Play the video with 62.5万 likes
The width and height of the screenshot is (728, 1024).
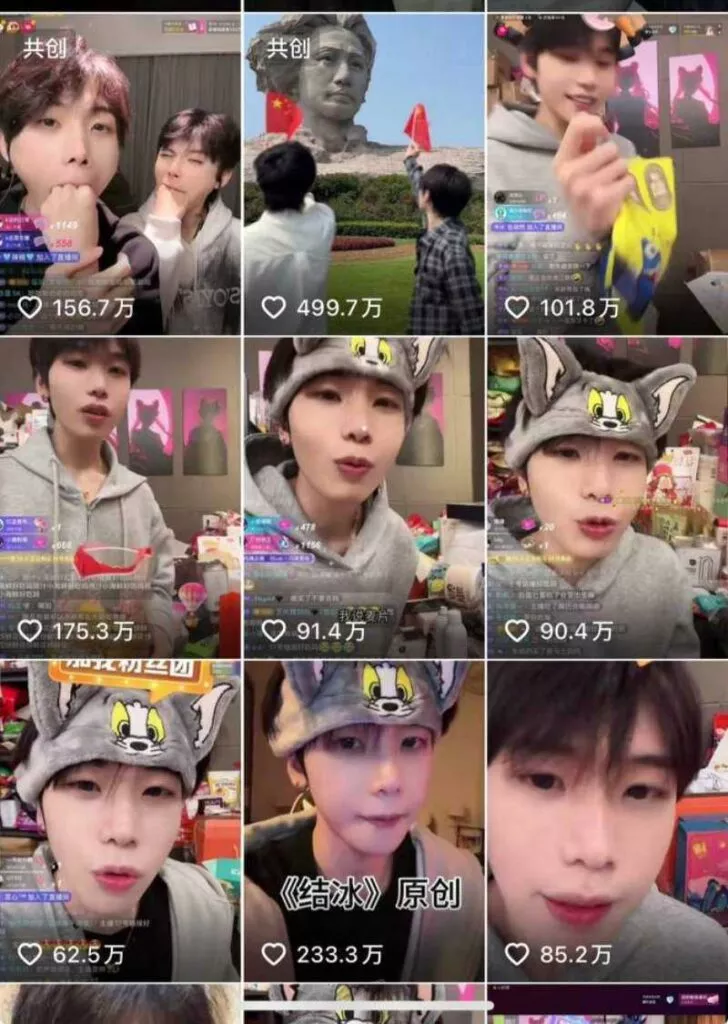click(120, 820)
